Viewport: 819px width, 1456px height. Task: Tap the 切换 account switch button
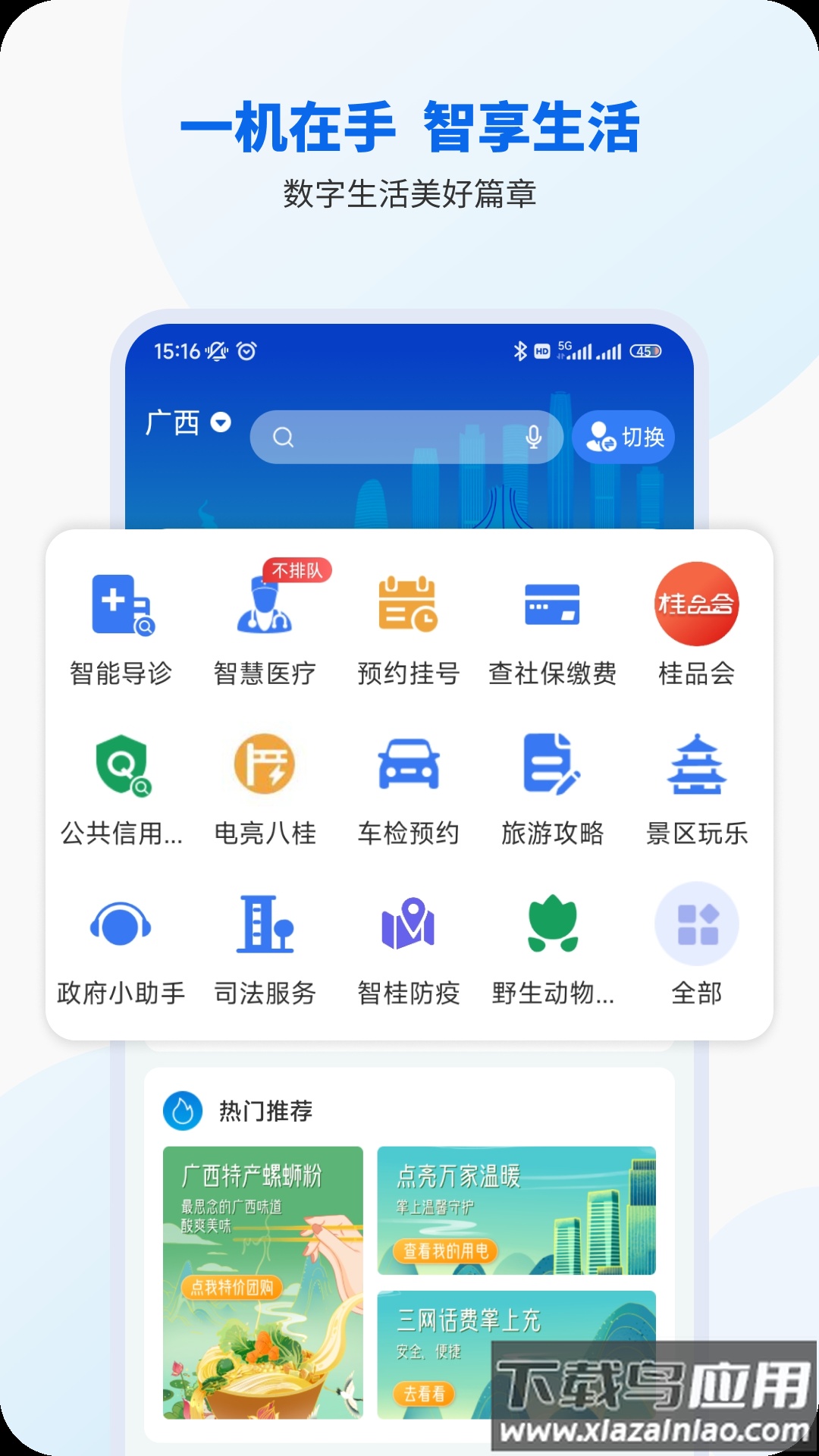coord(623,436)
